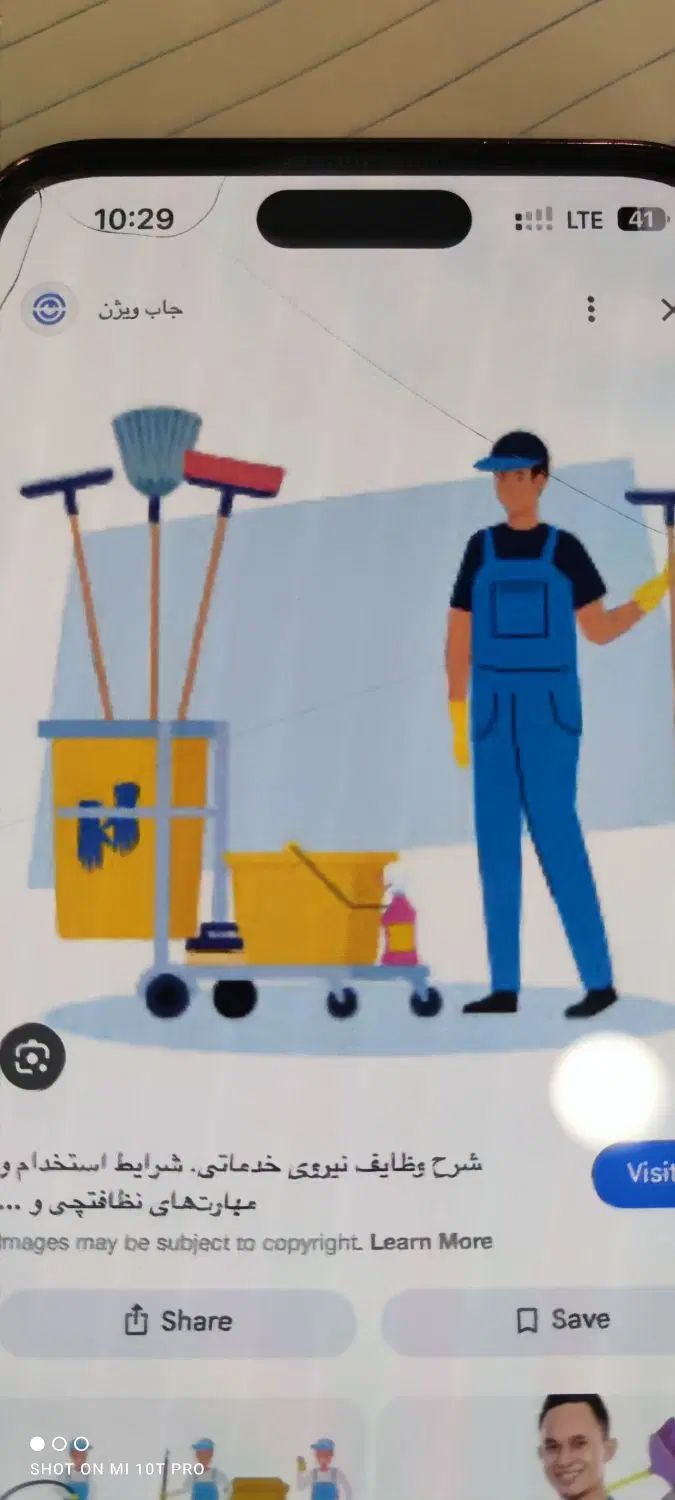Open the three-dot overflow menu
The width and height of the screenshot is (675, 1500).
click(x=591, y=309)
